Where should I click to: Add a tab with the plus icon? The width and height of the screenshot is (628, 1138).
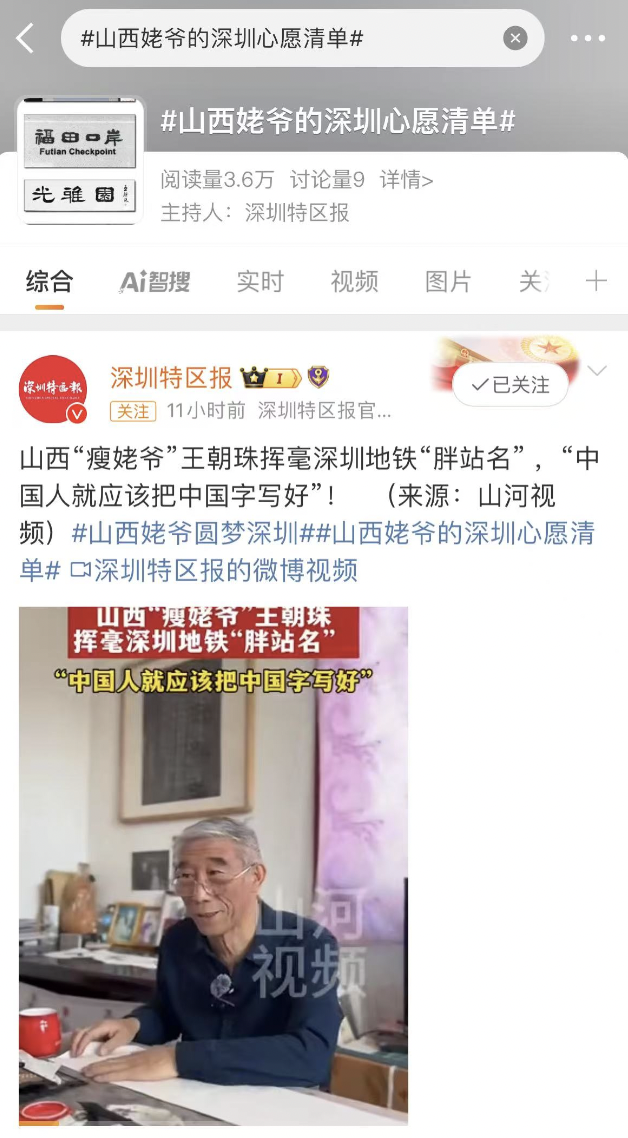[x=596, y=281]
